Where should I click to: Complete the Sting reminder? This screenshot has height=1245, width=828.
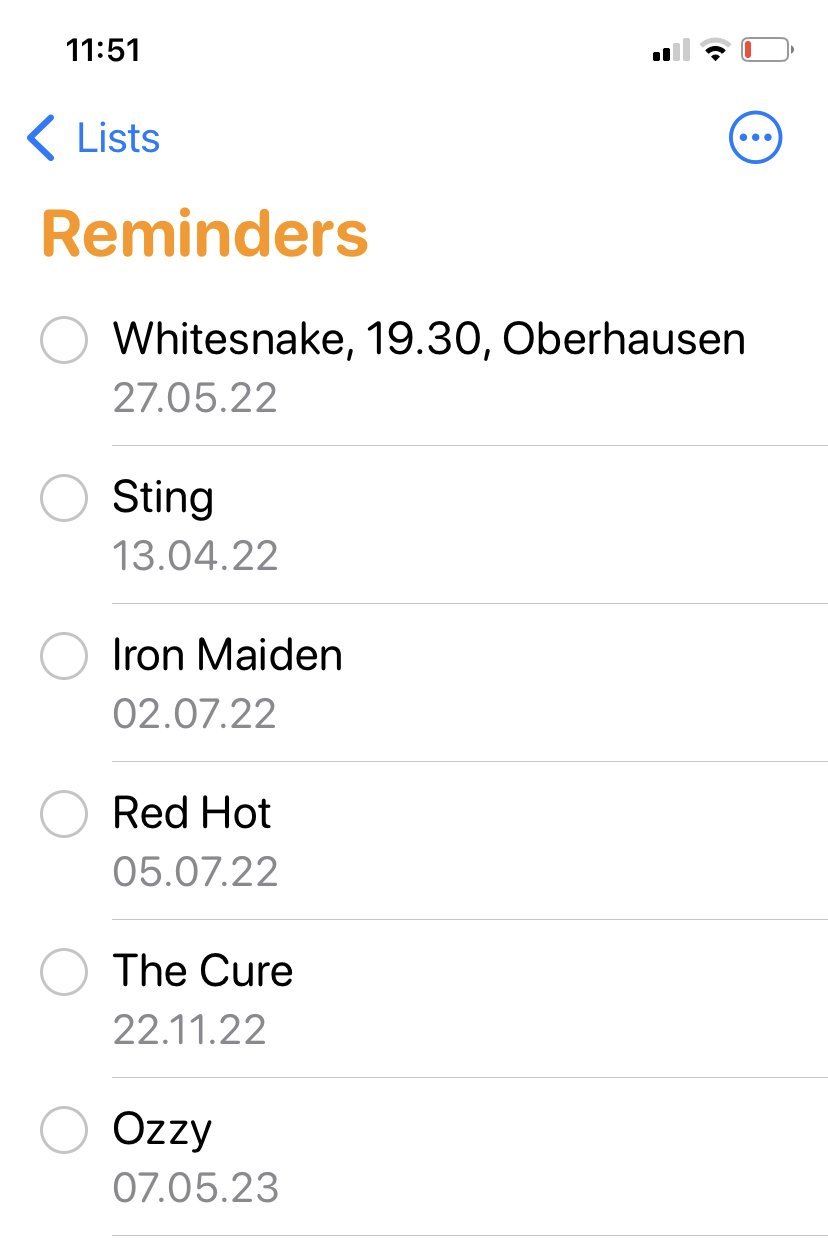(63, 498)
